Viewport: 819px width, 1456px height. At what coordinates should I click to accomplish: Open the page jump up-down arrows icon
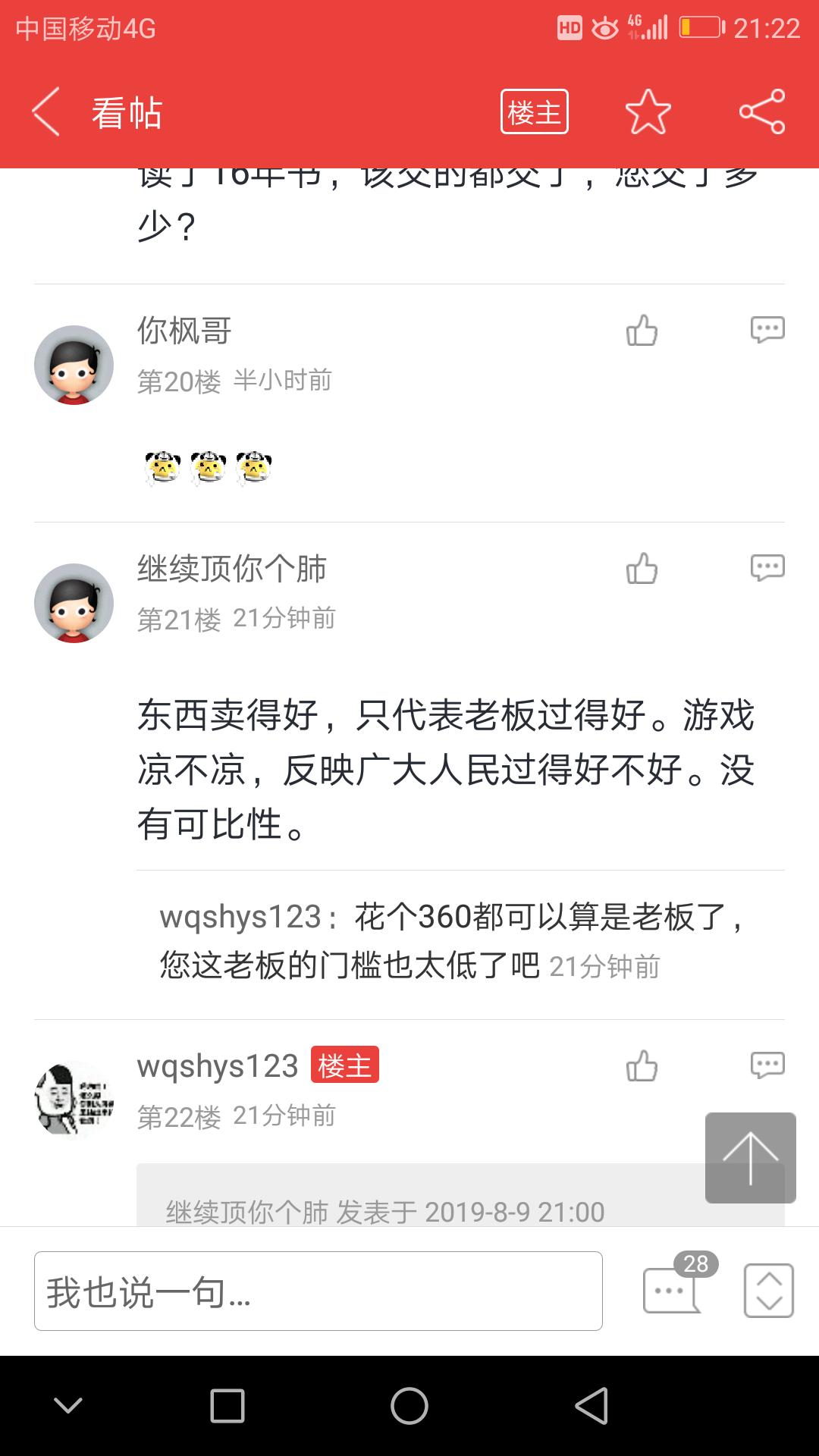coord(768,1291)
